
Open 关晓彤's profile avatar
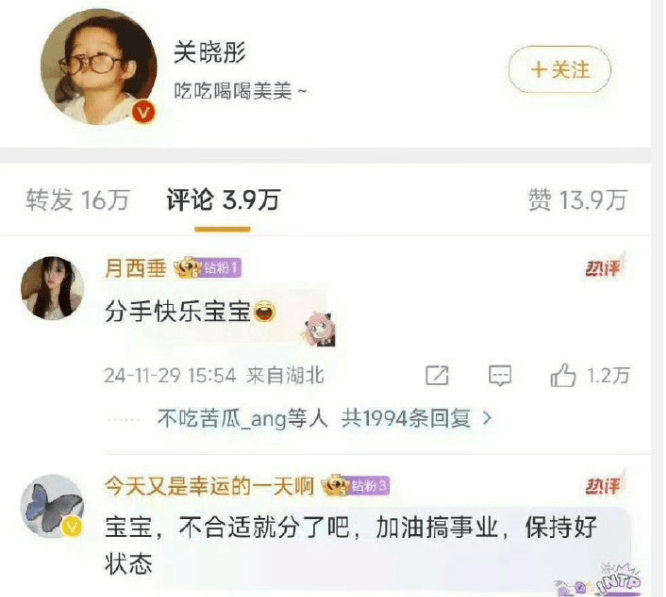pos(99,70)
